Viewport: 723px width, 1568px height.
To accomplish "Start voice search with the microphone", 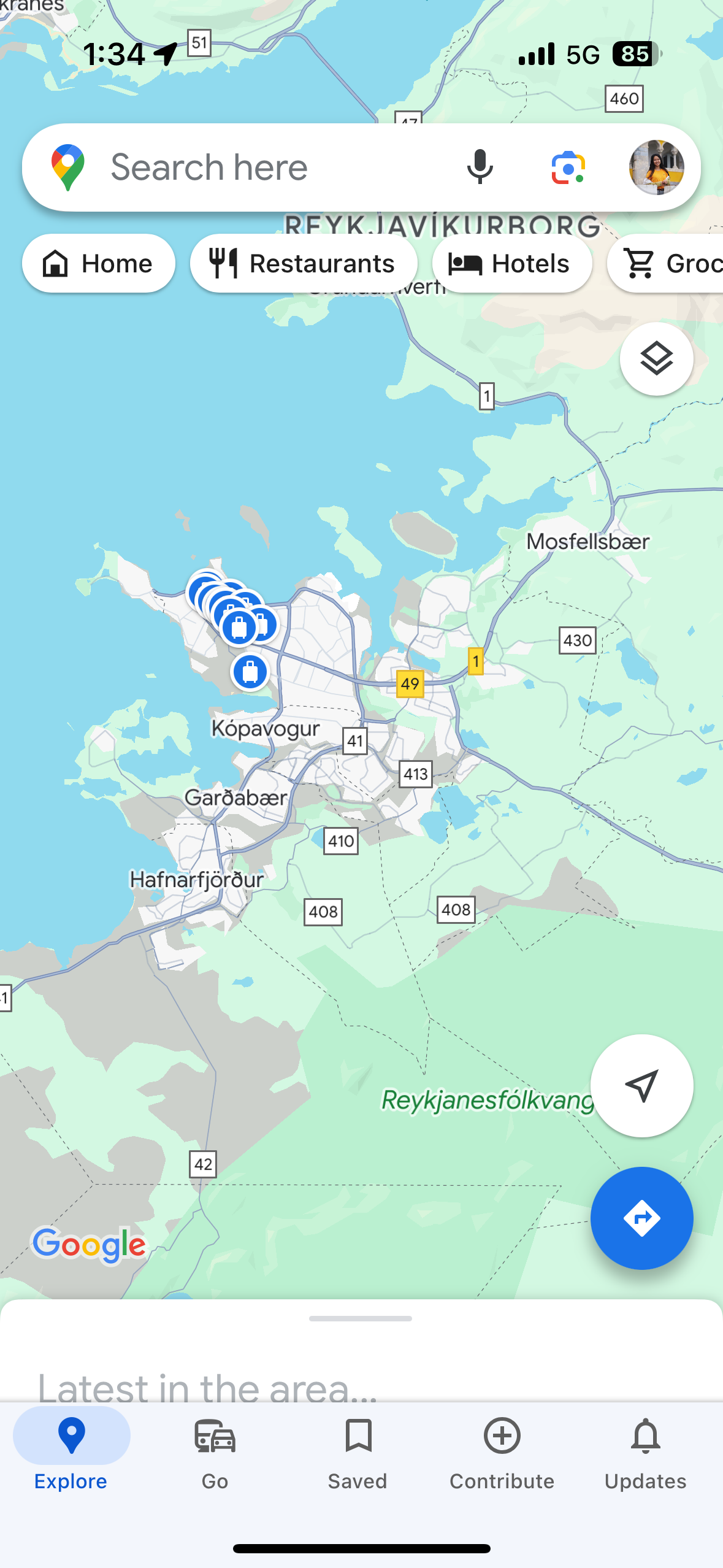I will click(480, 167).
